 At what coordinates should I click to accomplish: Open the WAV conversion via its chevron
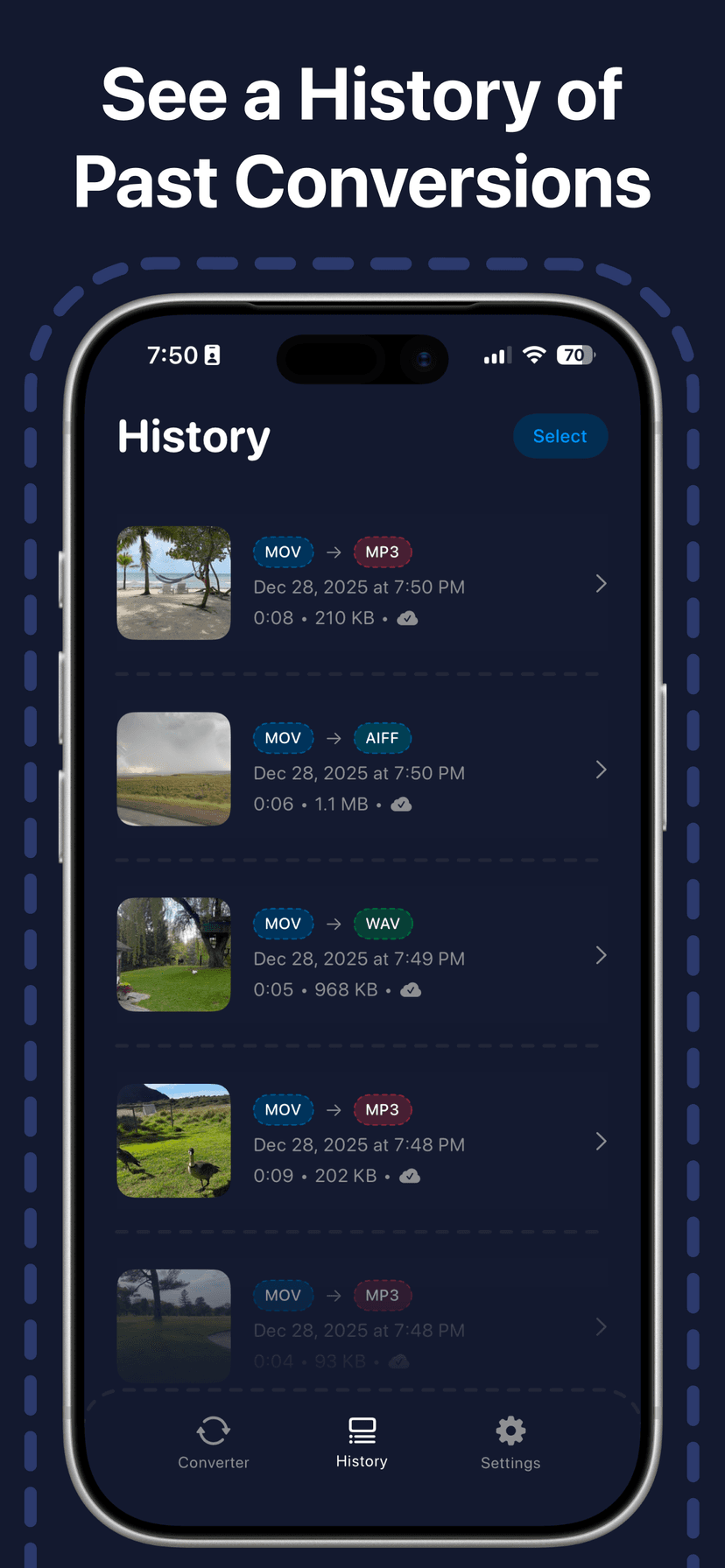[x=602, y=956]
